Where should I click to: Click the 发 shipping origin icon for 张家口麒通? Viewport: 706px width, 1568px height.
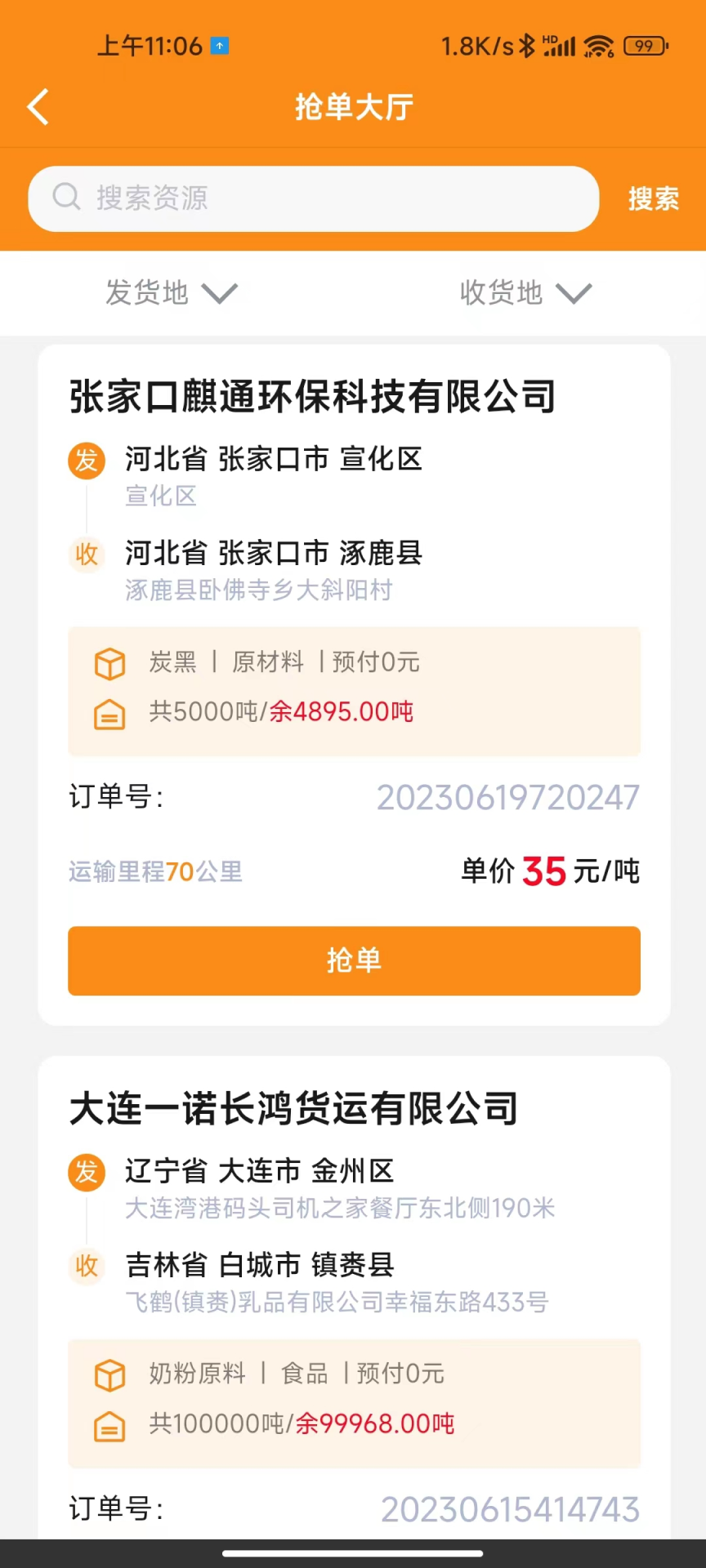tap(87, 461)
